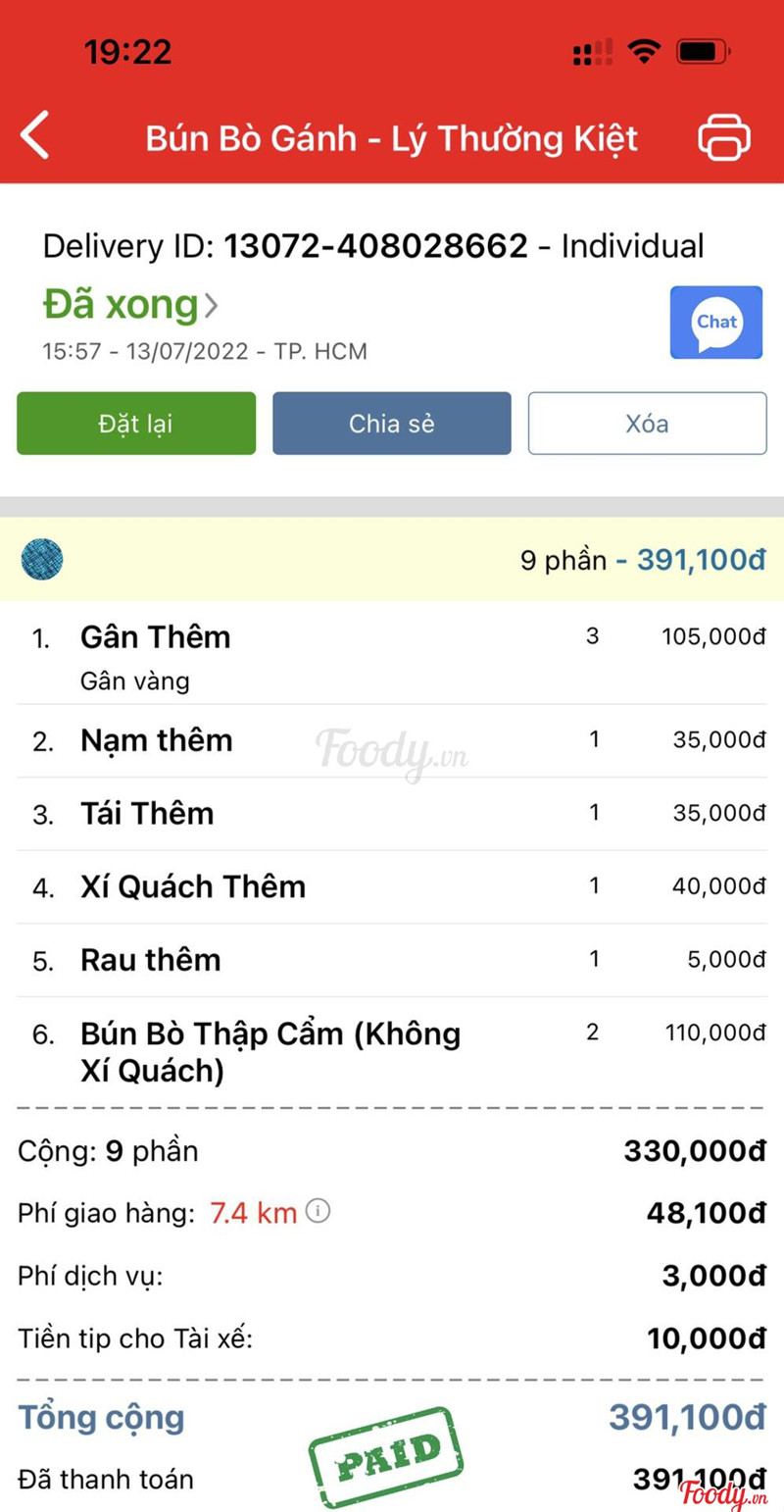This screenshot has width=784, height=1512.
Task: Tap Đặt lại to reorder
Action: [136, 424]
